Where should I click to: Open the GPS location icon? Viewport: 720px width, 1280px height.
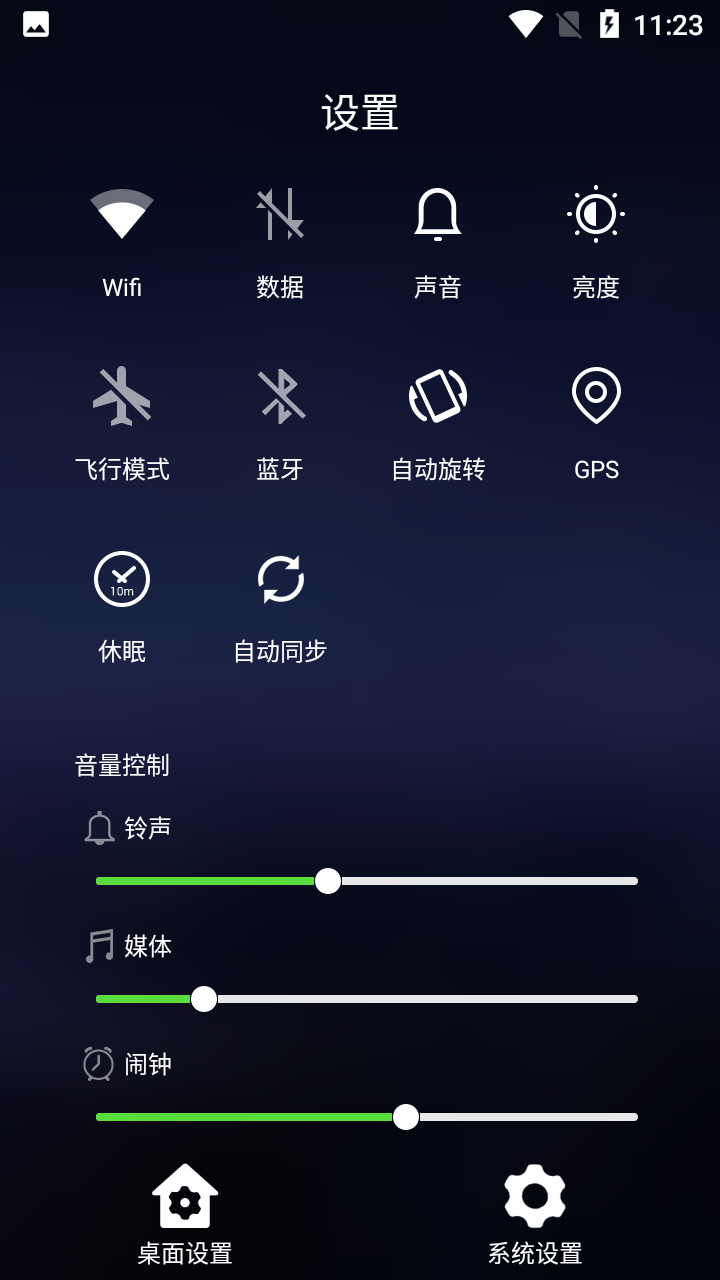coord(595,394)
